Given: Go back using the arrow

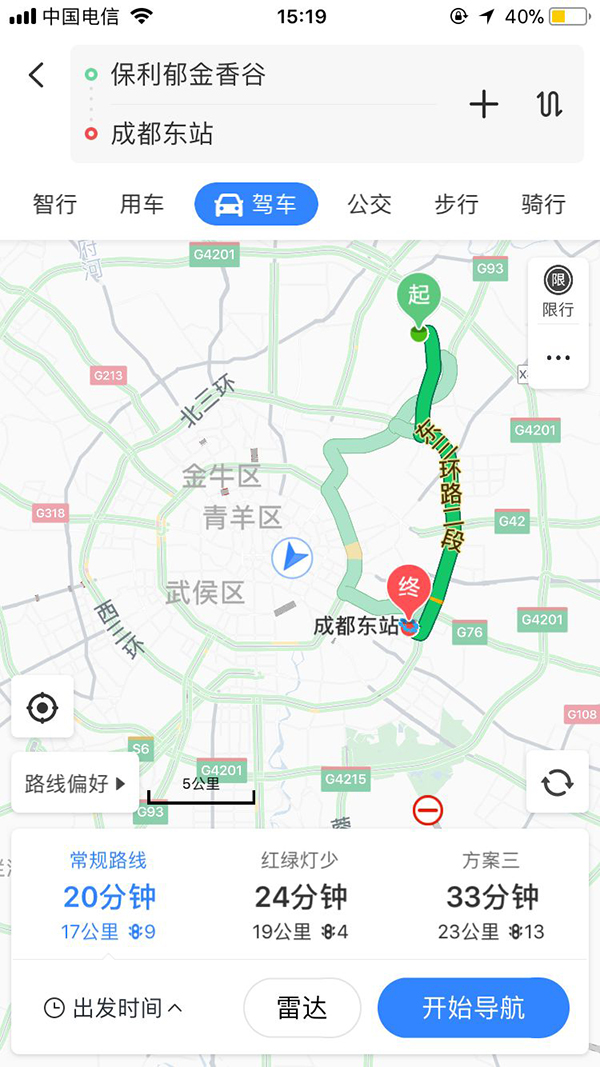Looking at the screenshot, I should [x=37, y=75].
